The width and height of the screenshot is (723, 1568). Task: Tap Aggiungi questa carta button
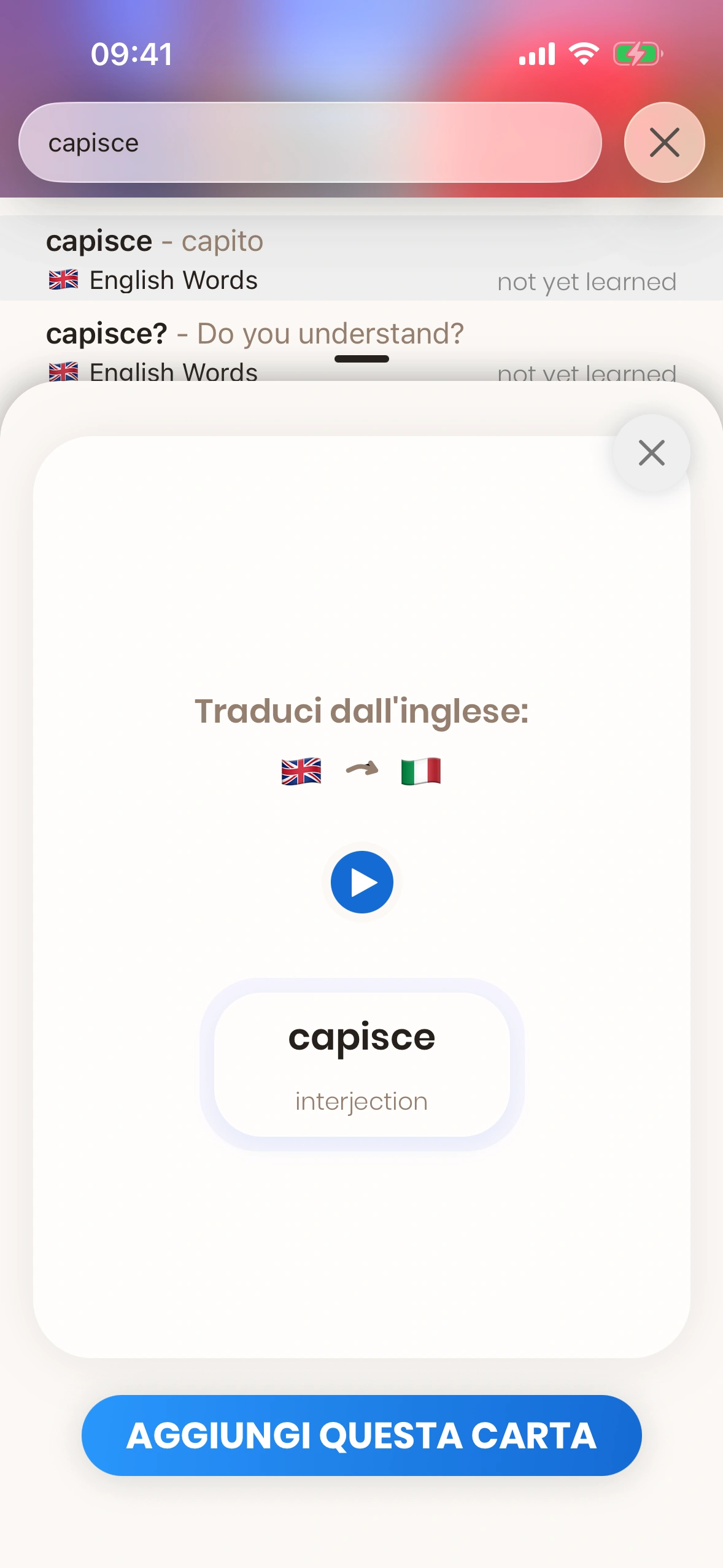click(361, 1435)
